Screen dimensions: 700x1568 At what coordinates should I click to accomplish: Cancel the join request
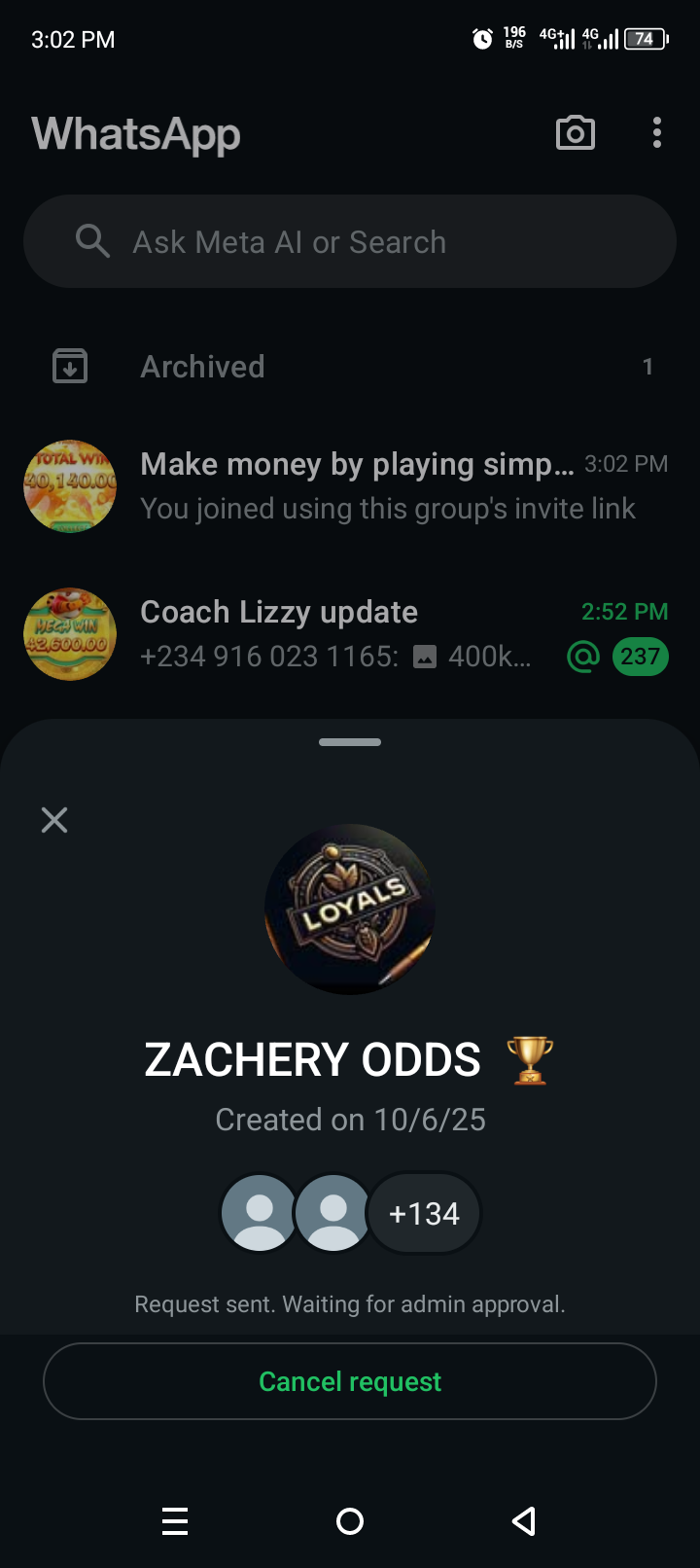350,1381
